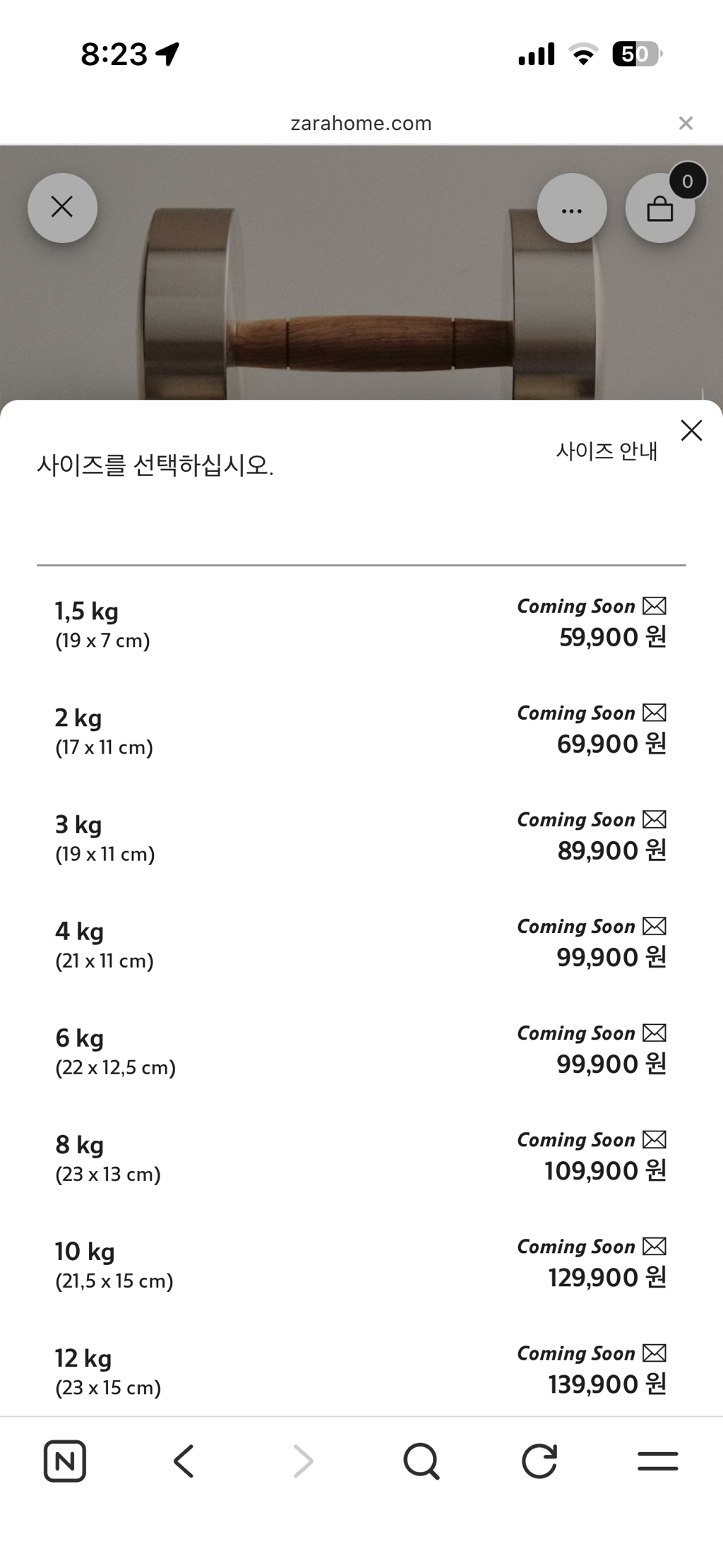Open the shopping bag
The height and width of the screenshot is (1568, 723).
(660, 208)
